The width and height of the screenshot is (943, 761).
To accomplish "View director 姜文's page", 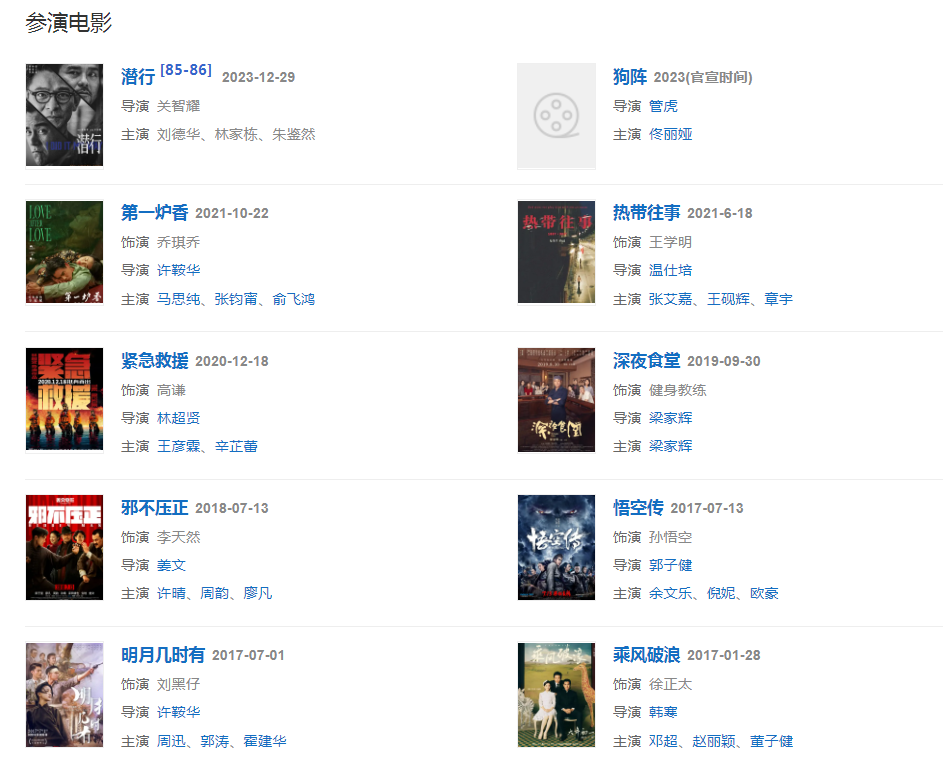I will [171, 565].
